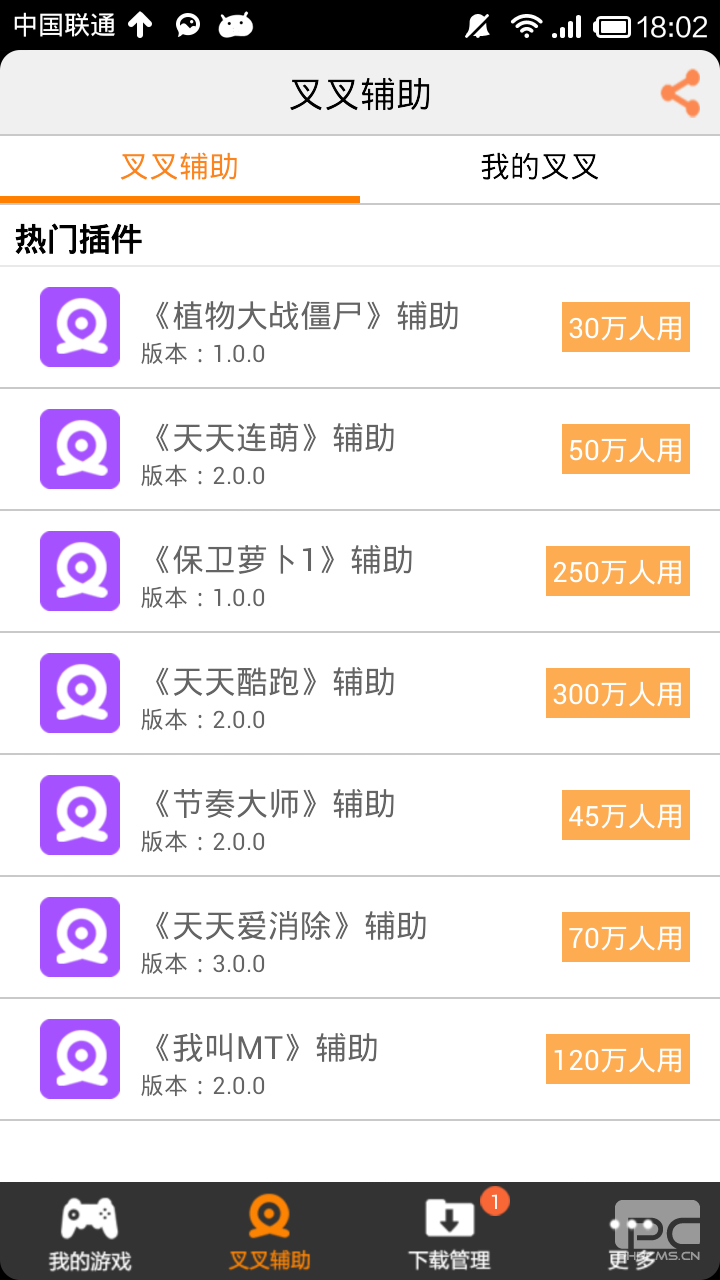Screen dimensions: 720x1280
Task: Switch to the 我的叉叉 tab
Action: click(540, 167)
